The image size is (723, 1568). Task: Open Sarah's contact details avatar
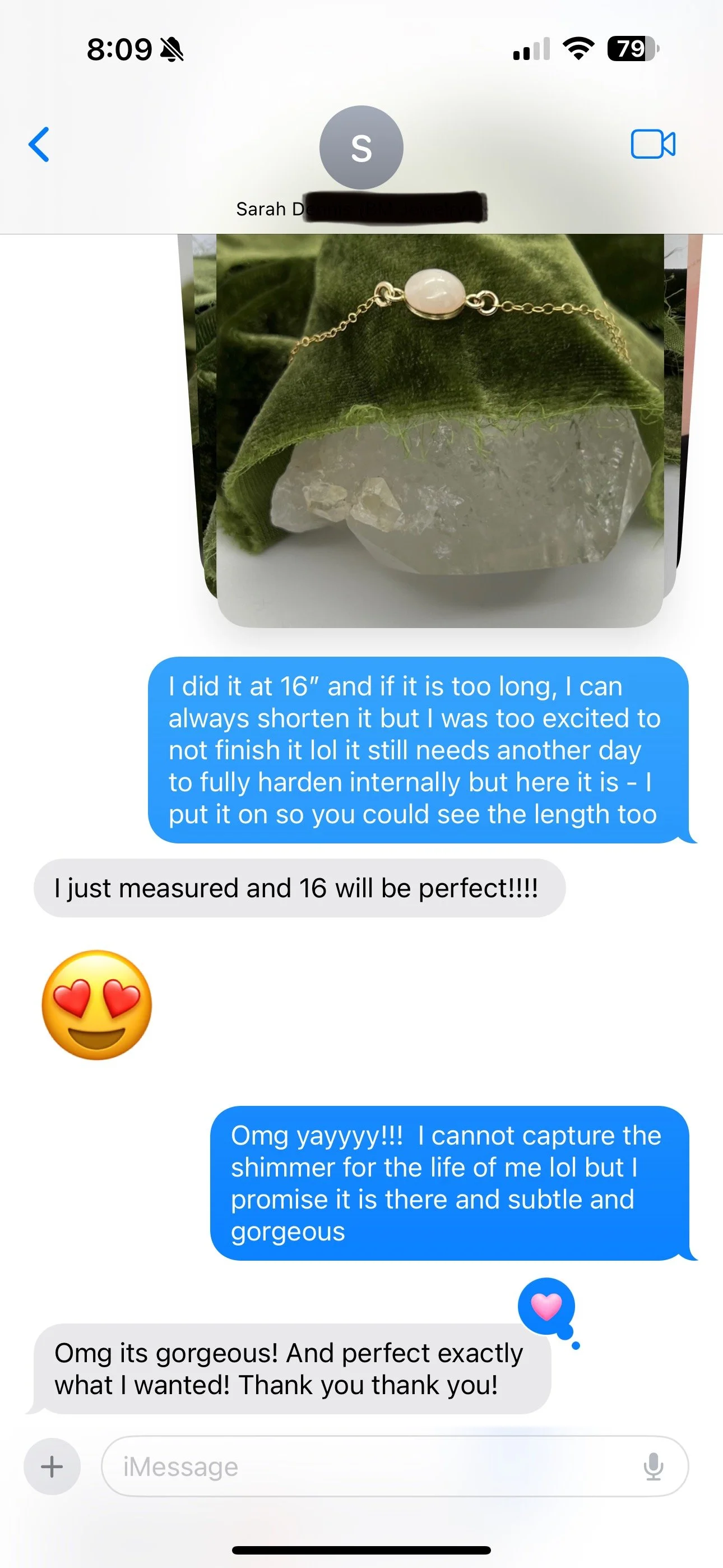[361, 147]
